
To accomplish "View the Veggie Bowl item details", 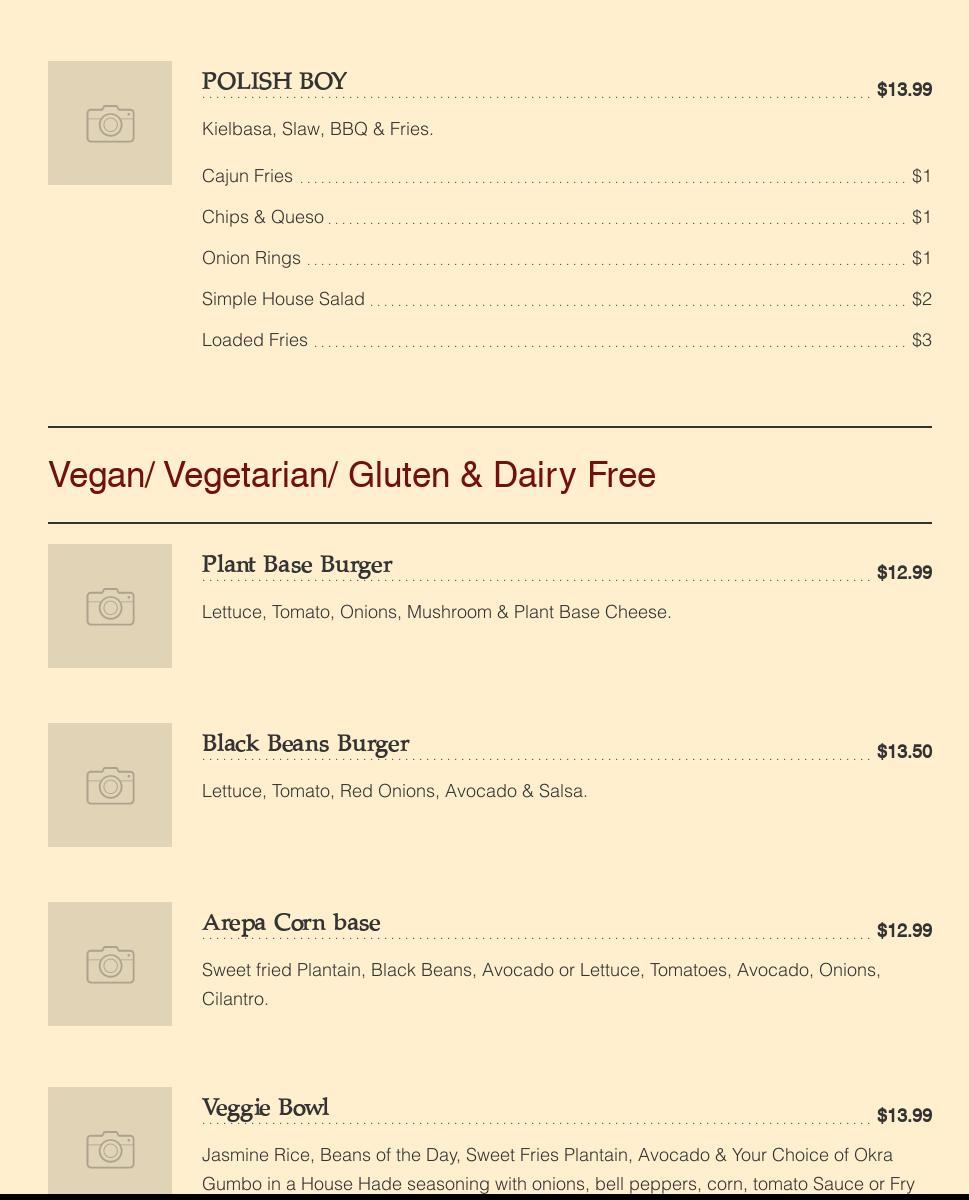I will click(265, 1108).
